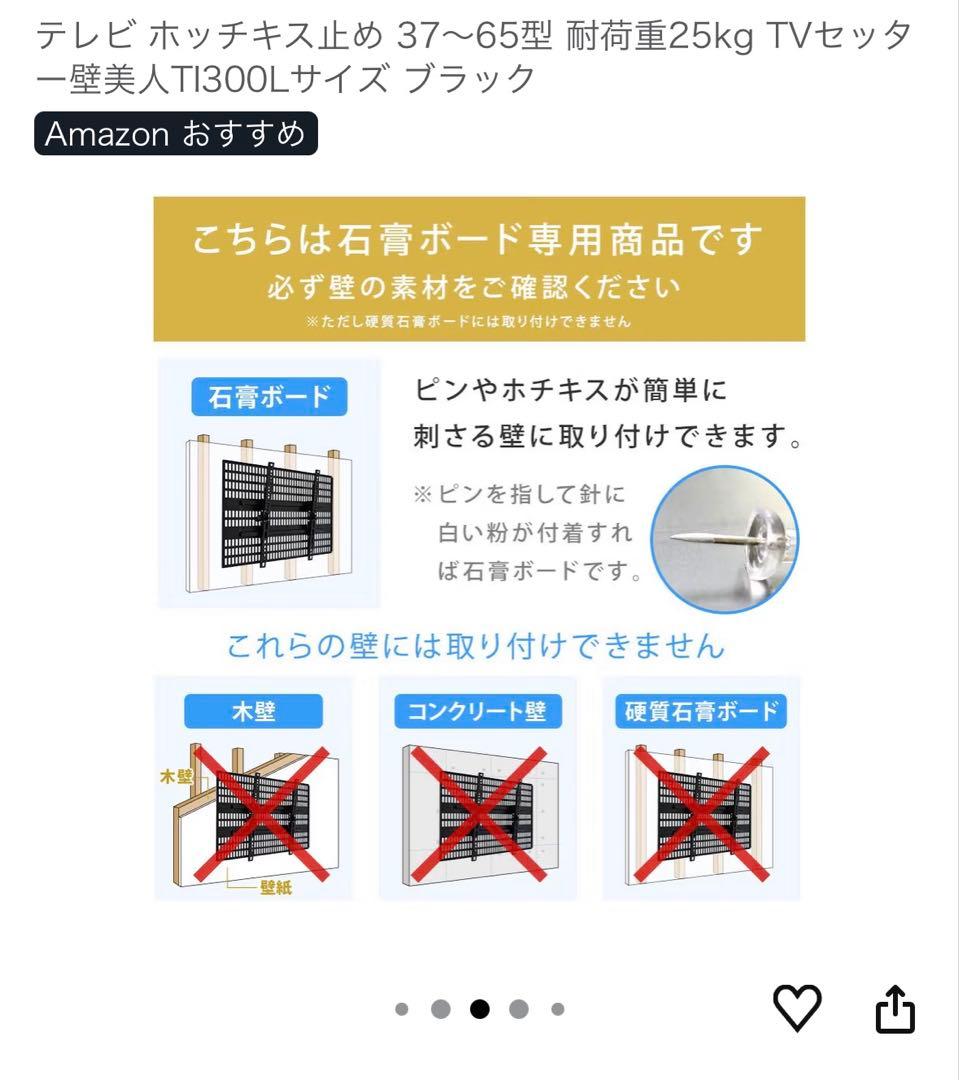Share this product listing

(895, 1009)
